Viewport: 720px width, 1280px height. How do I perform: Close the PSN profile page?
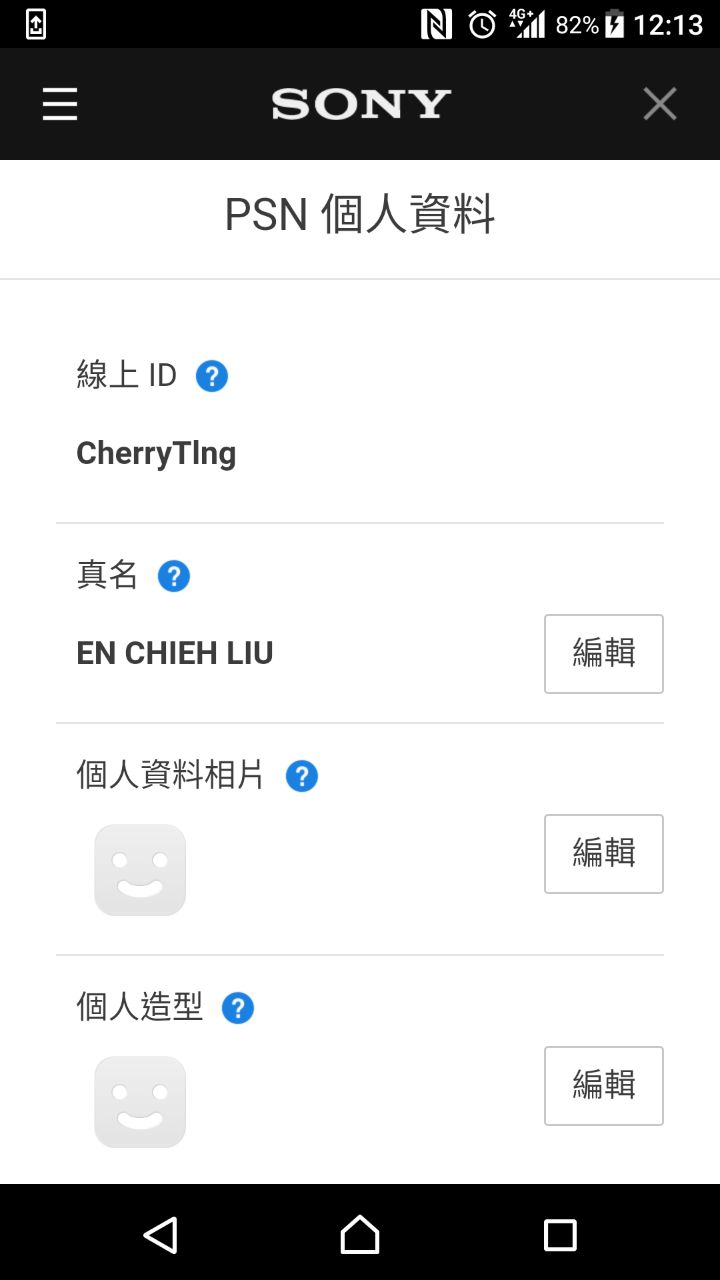[x=660, y=104]
